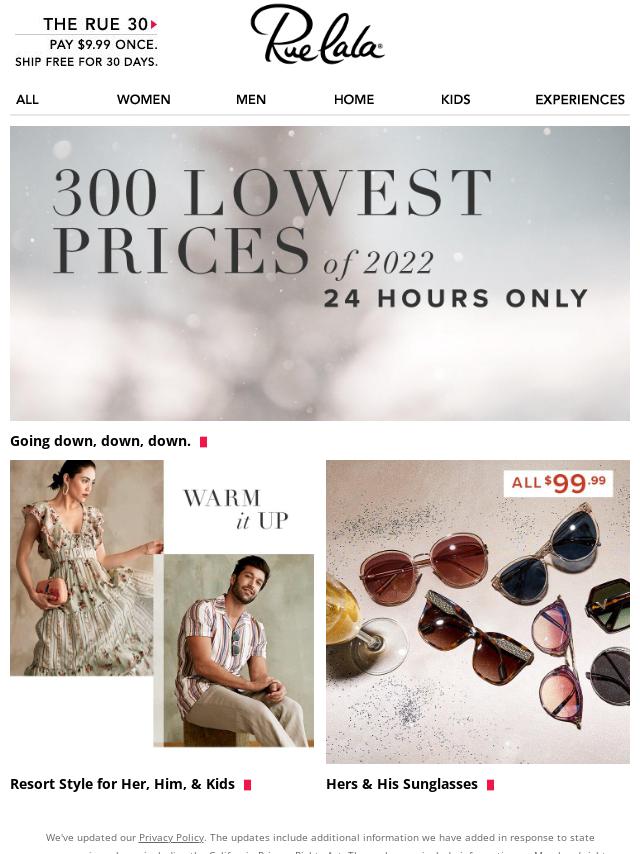640x854 pixels.
Task: Go to the EXPERIENCES category
Action: click(x=579, y=99)
